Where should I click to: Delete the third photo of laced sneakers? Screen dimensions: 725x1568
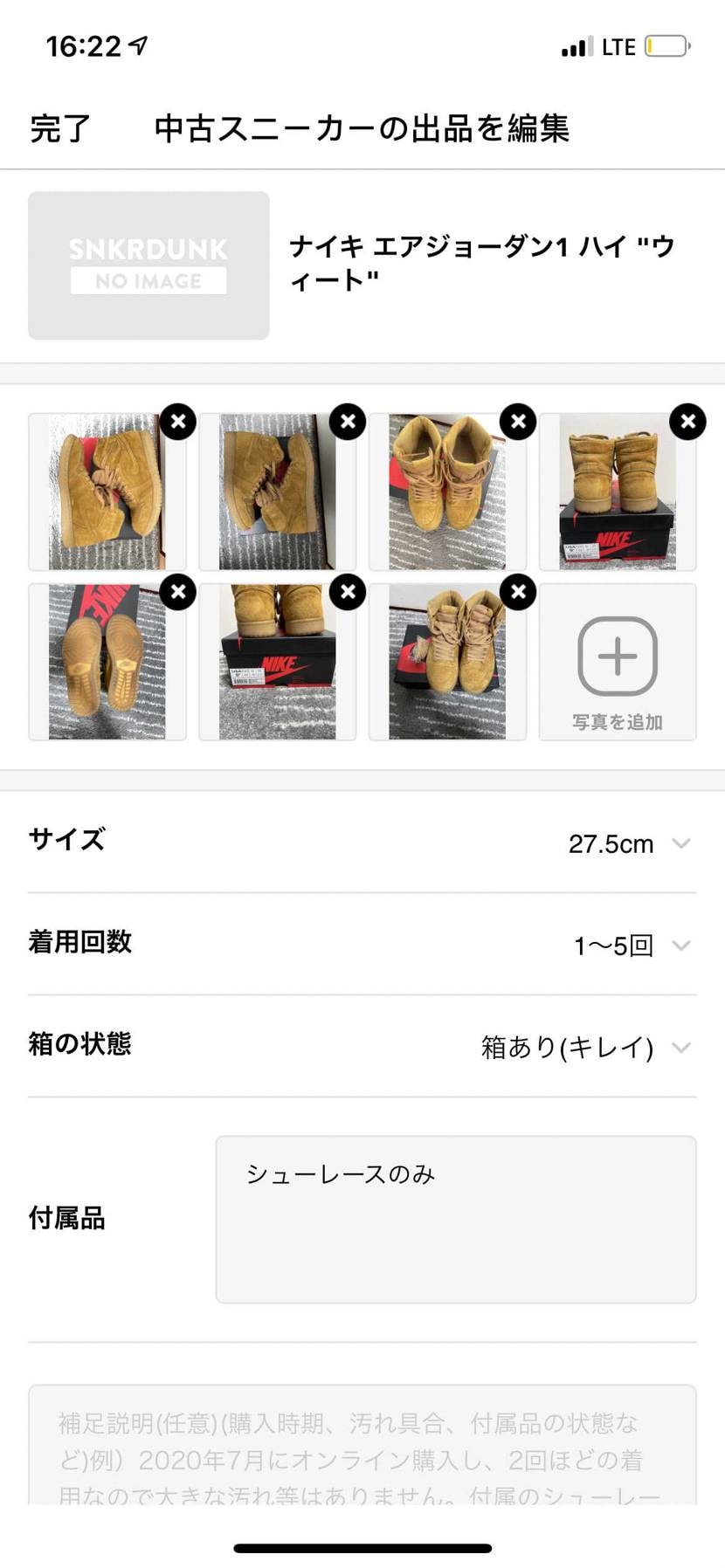coord(518,421)
